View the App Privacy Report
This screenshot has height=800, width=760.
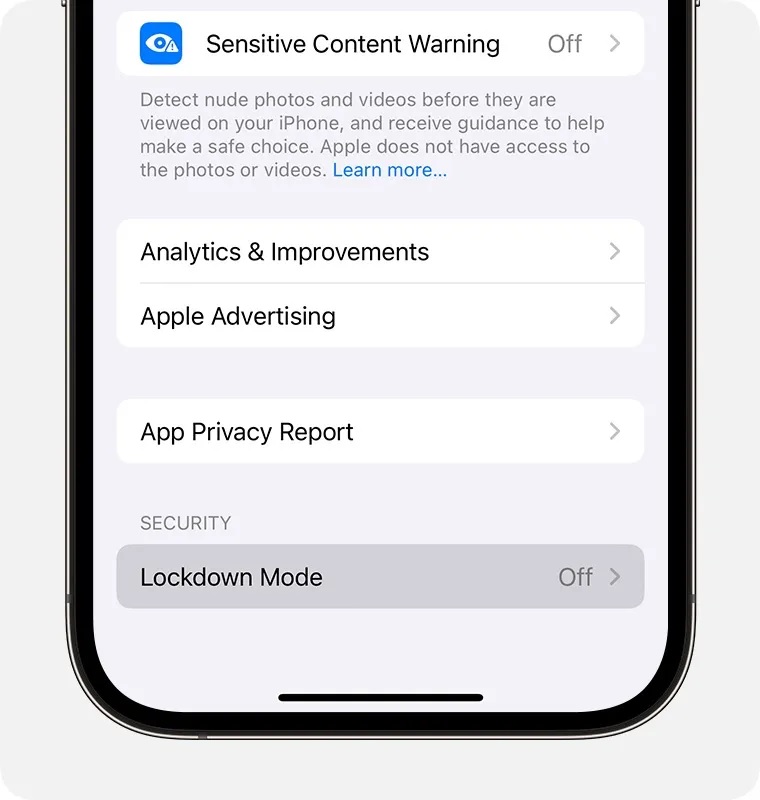tap(380, 432)
